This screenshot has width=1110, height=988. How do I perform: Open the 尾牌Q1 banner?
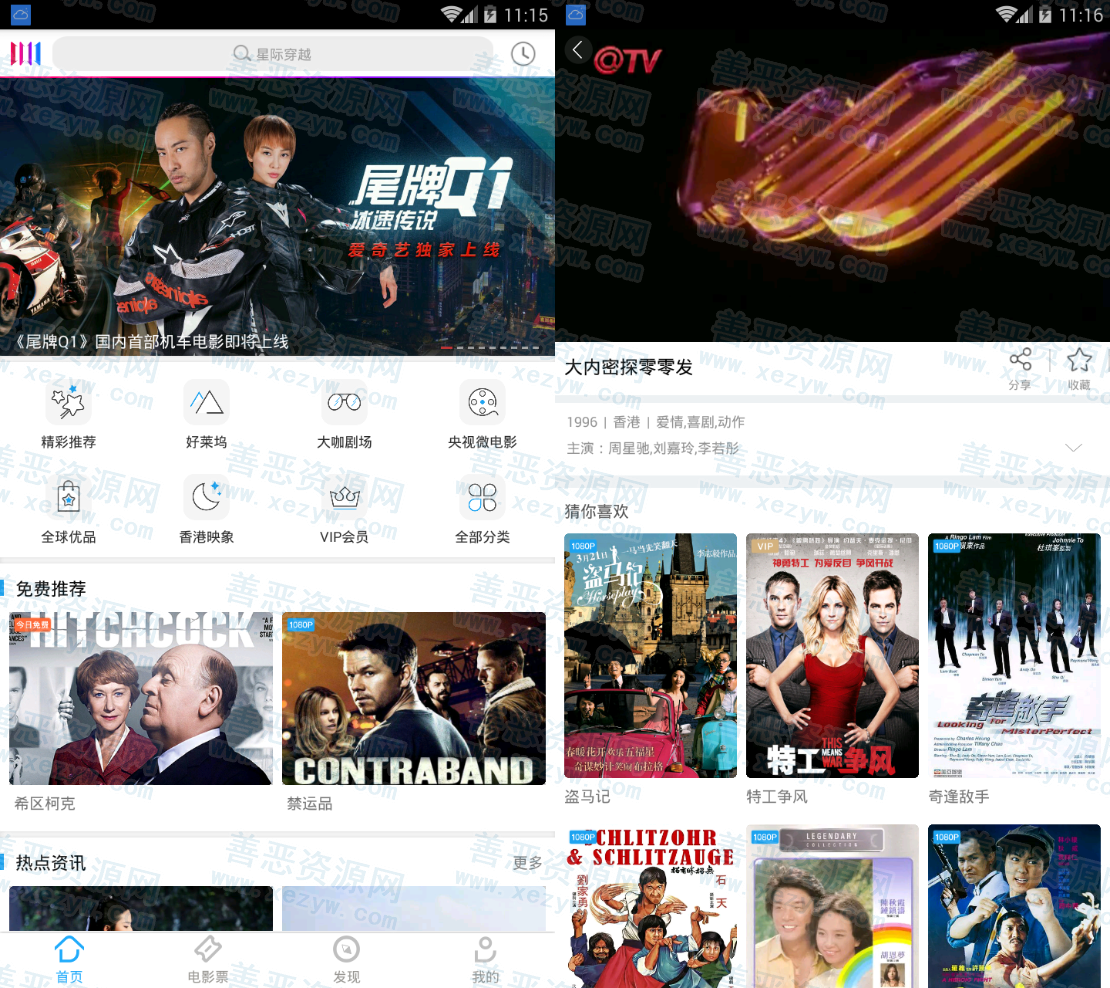click(277, 215)
